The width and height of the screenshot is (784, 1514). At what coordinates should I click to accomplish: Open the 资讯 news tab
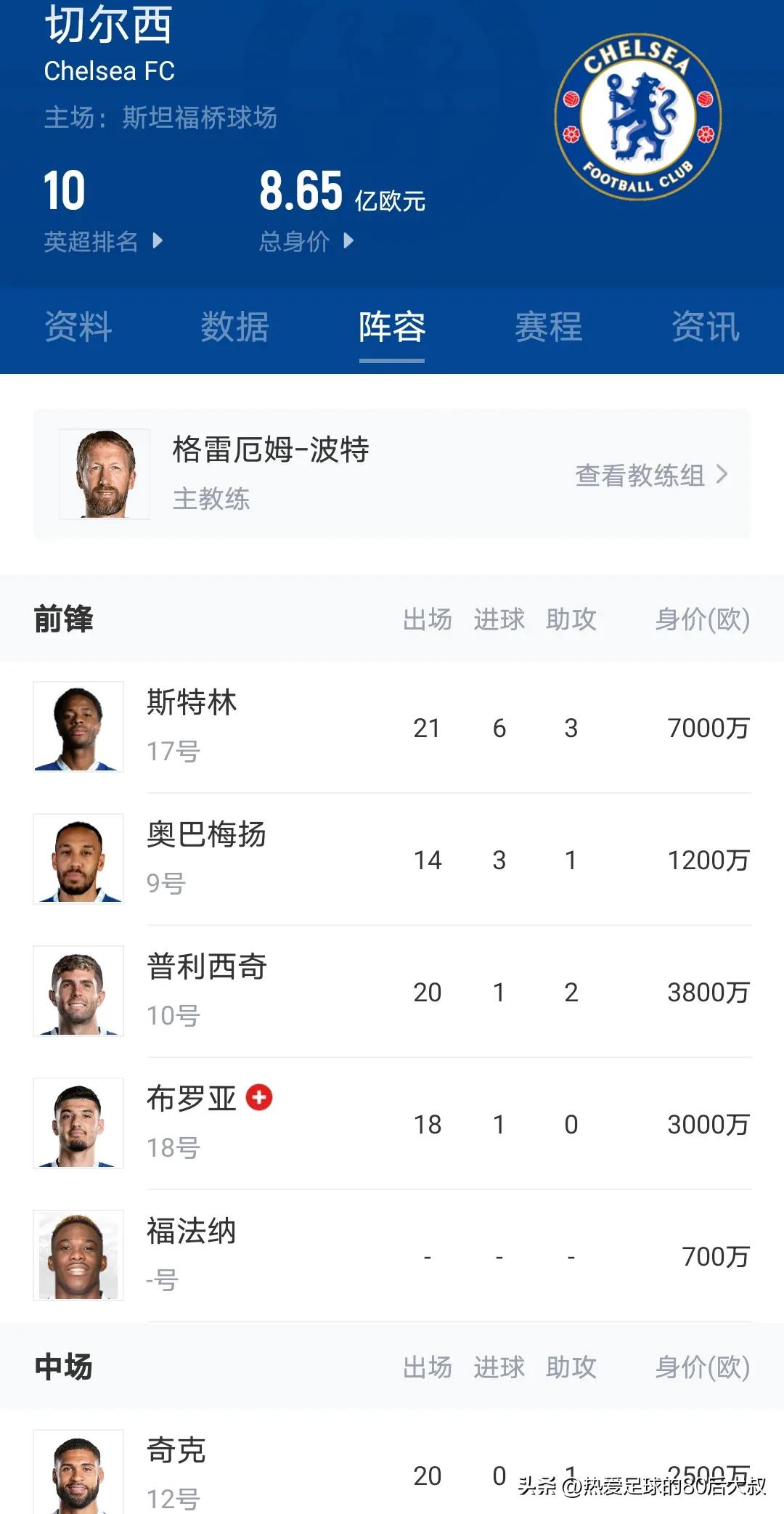[x=704, y=328]
